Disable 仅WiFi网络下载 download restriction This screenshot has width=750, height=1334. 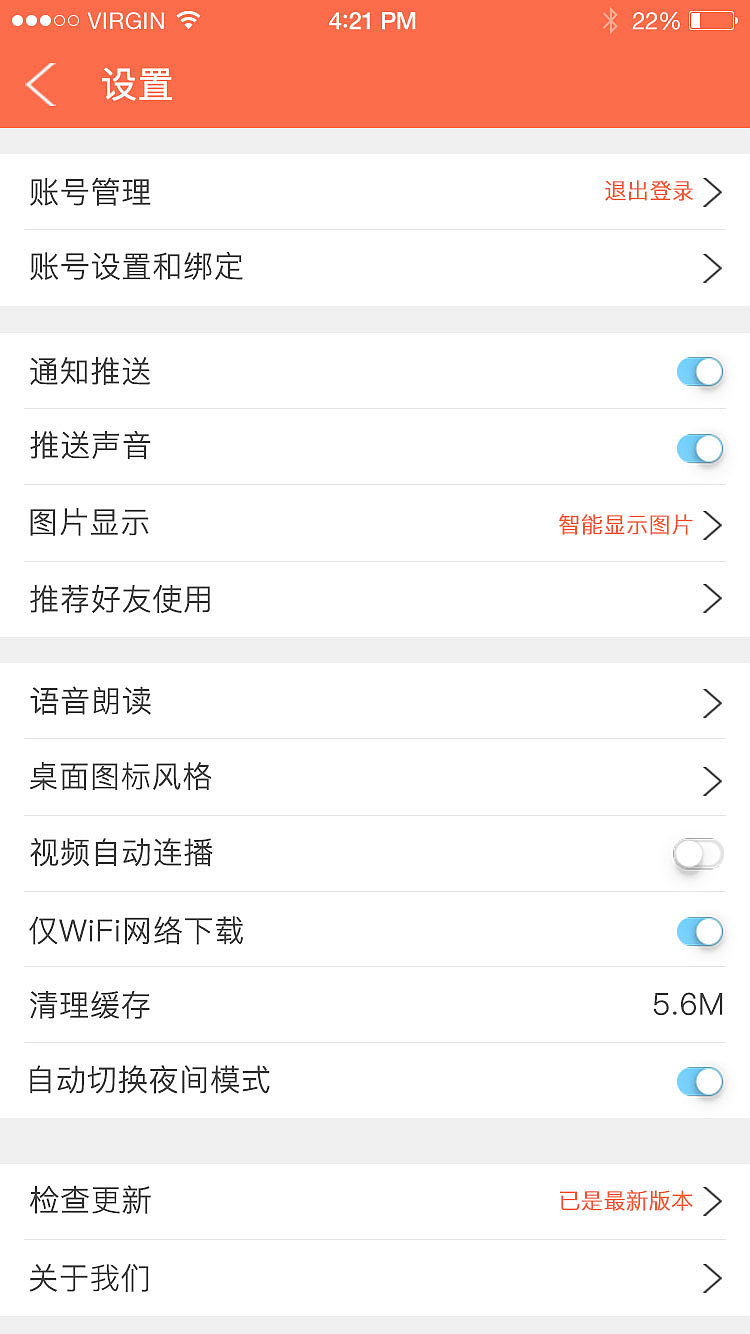pyautogui.click(x=699, y=931)
